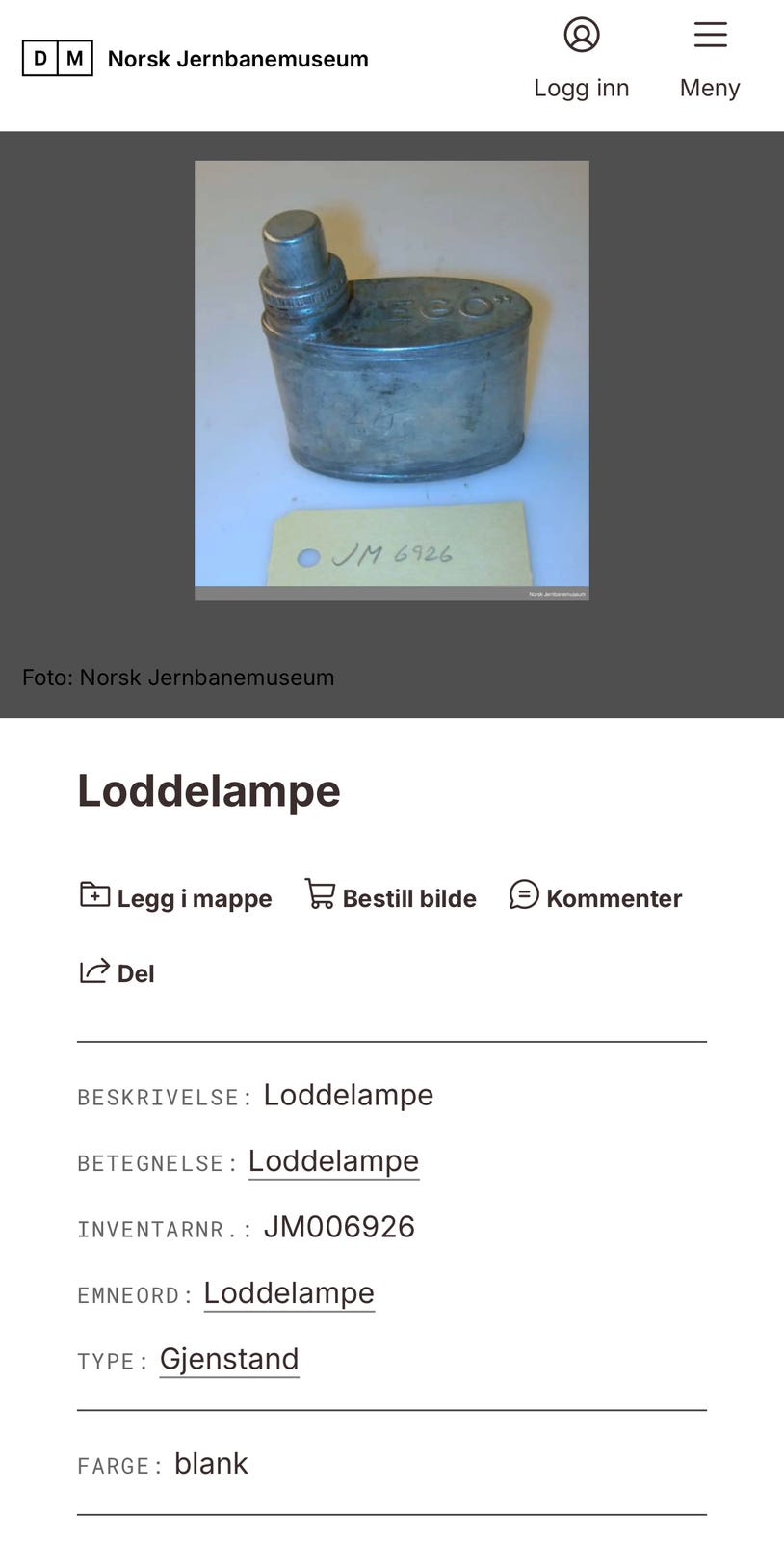The image size is (784, 1542).
Task: Click the Beskrivelse Loddelampe entry
Action: [x=348, y=1095]
